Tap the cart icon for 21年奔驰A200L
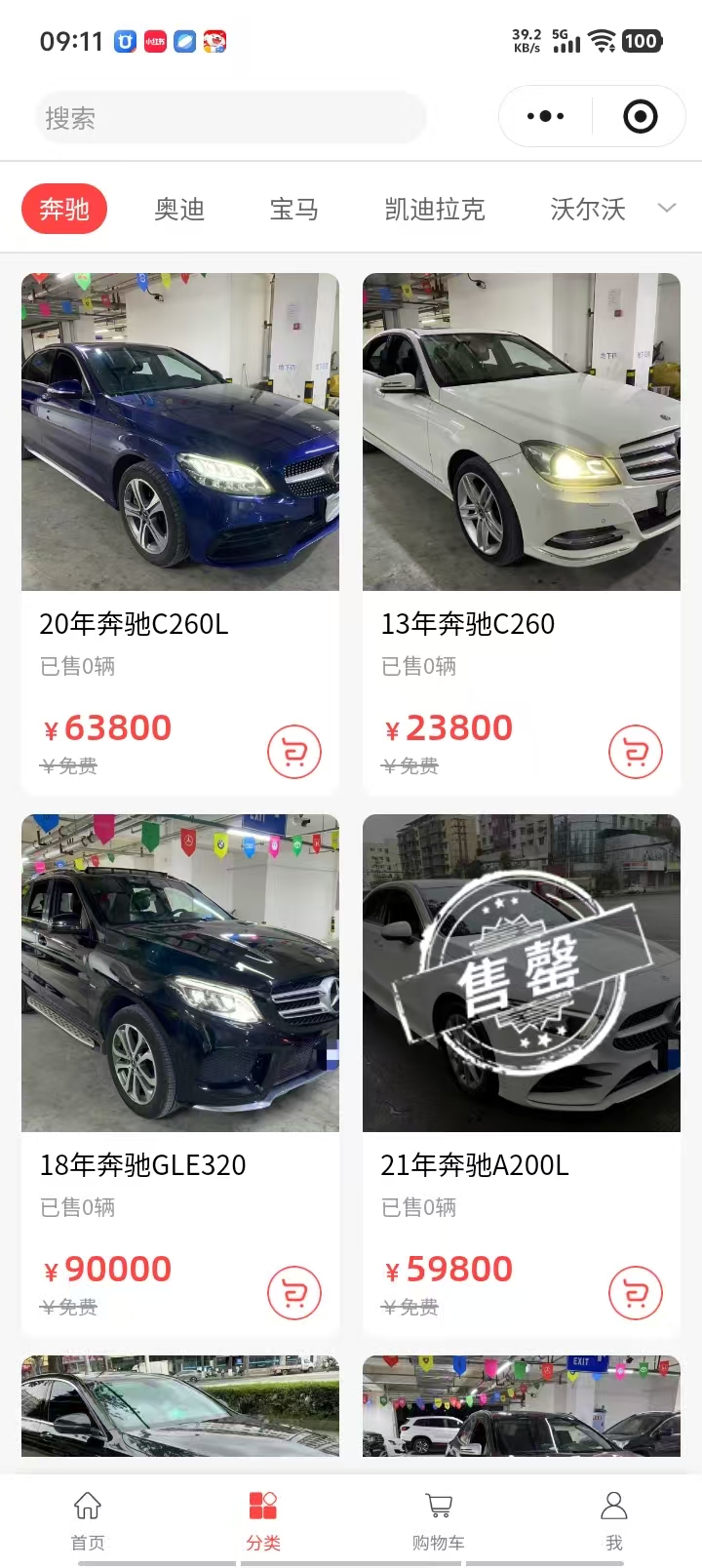The height and width of the screenshot is (1568, 702). click(x=636, y=1293)
